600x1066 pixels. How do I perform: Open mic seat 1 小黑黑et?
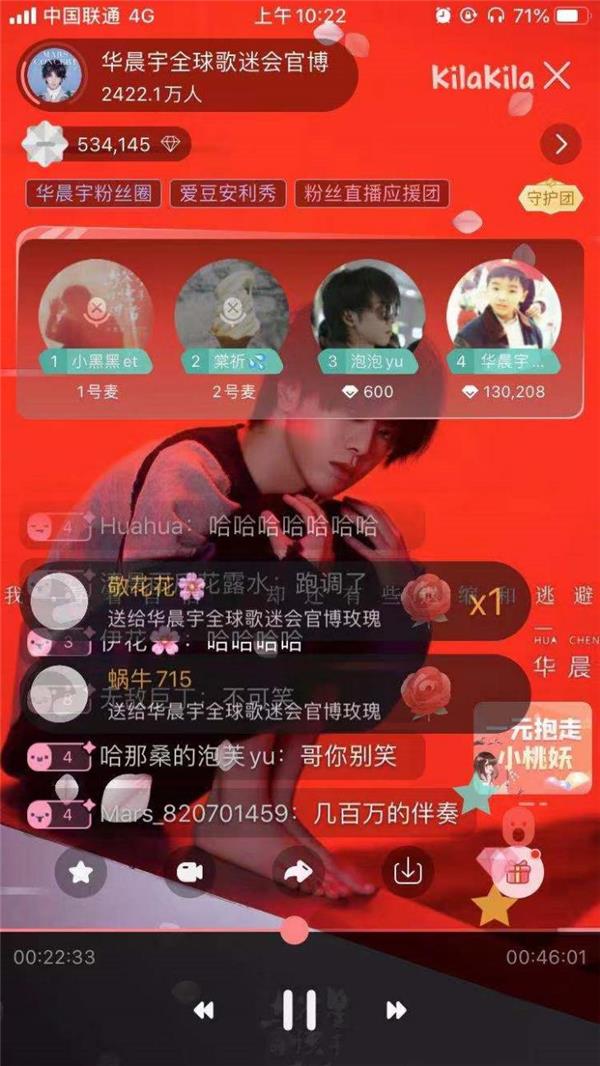pos(95,305)
